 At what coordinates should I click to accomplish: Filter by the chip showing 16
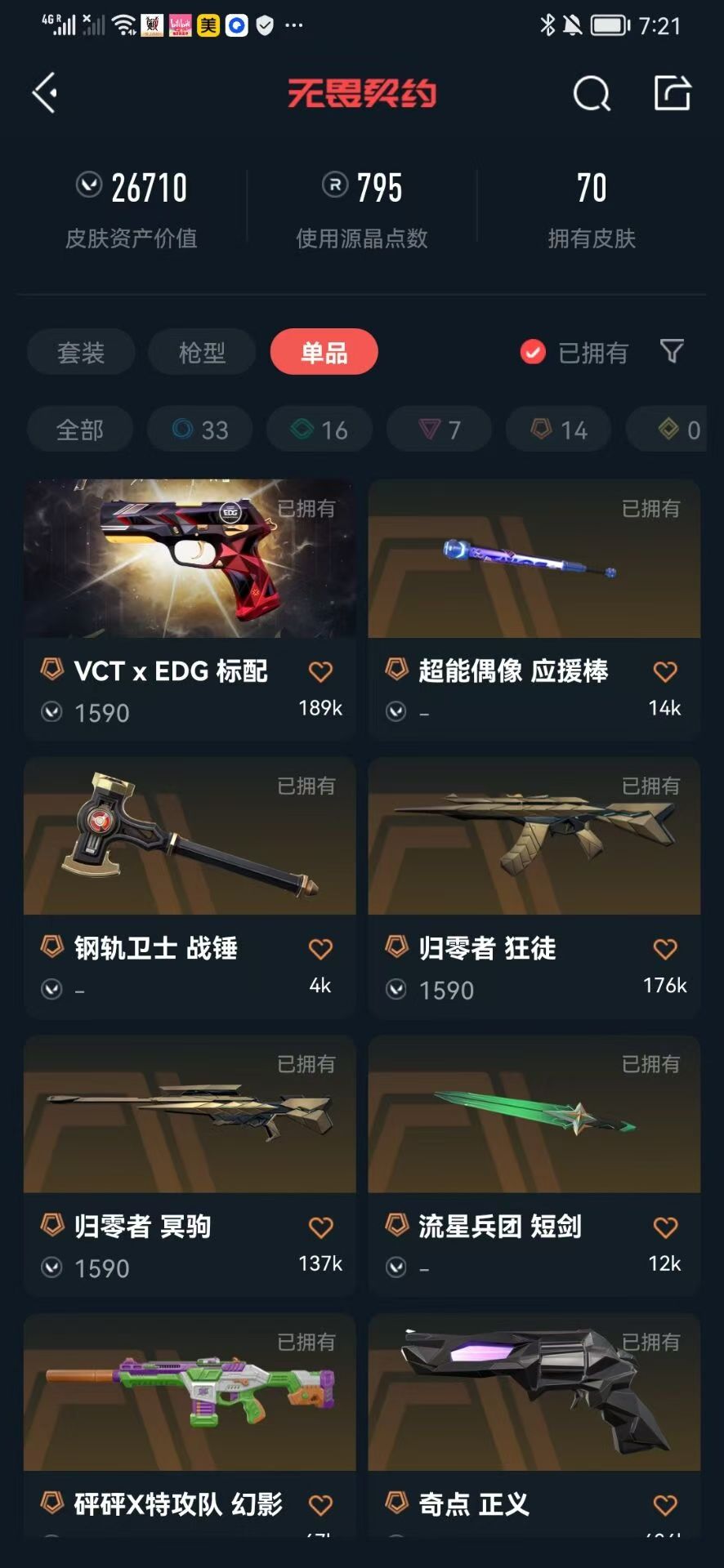320,429
